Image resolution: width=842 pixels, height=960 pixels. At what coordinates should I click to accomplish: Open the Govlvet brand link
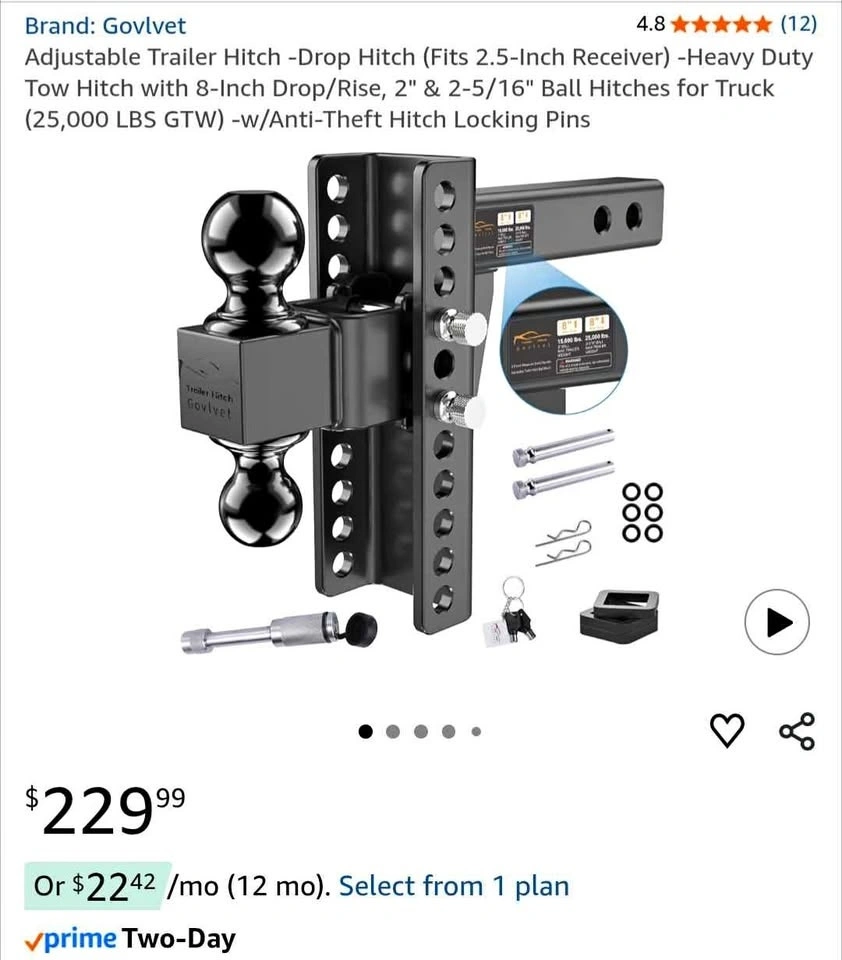(105, 26)
